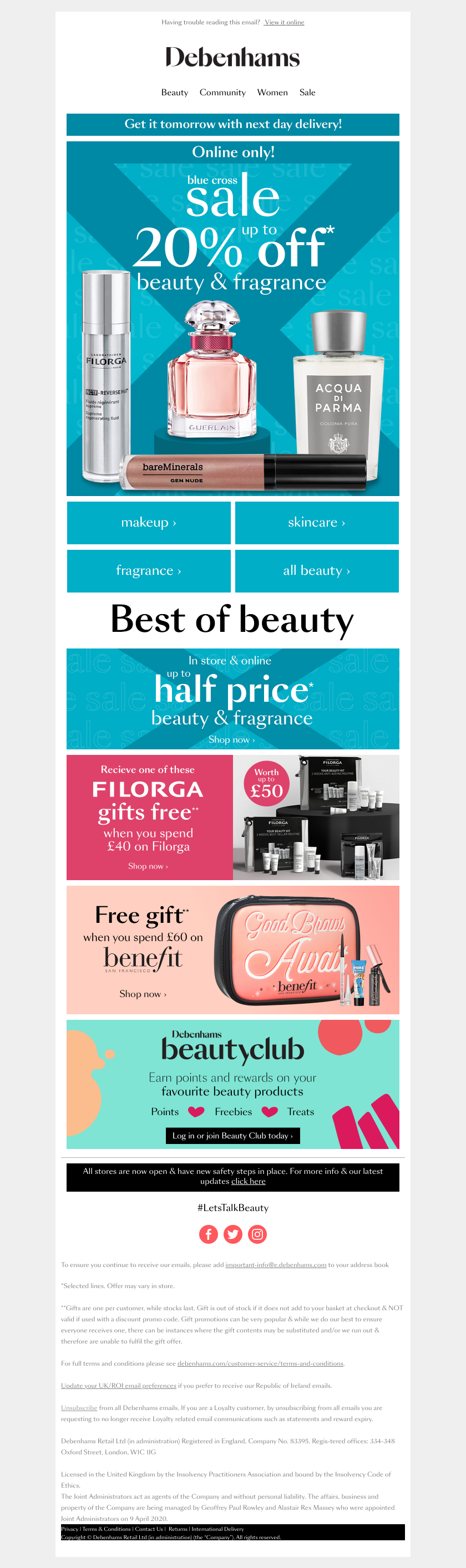
Task: Log in or join Beauty Club today
Action: coord(232,1135)
